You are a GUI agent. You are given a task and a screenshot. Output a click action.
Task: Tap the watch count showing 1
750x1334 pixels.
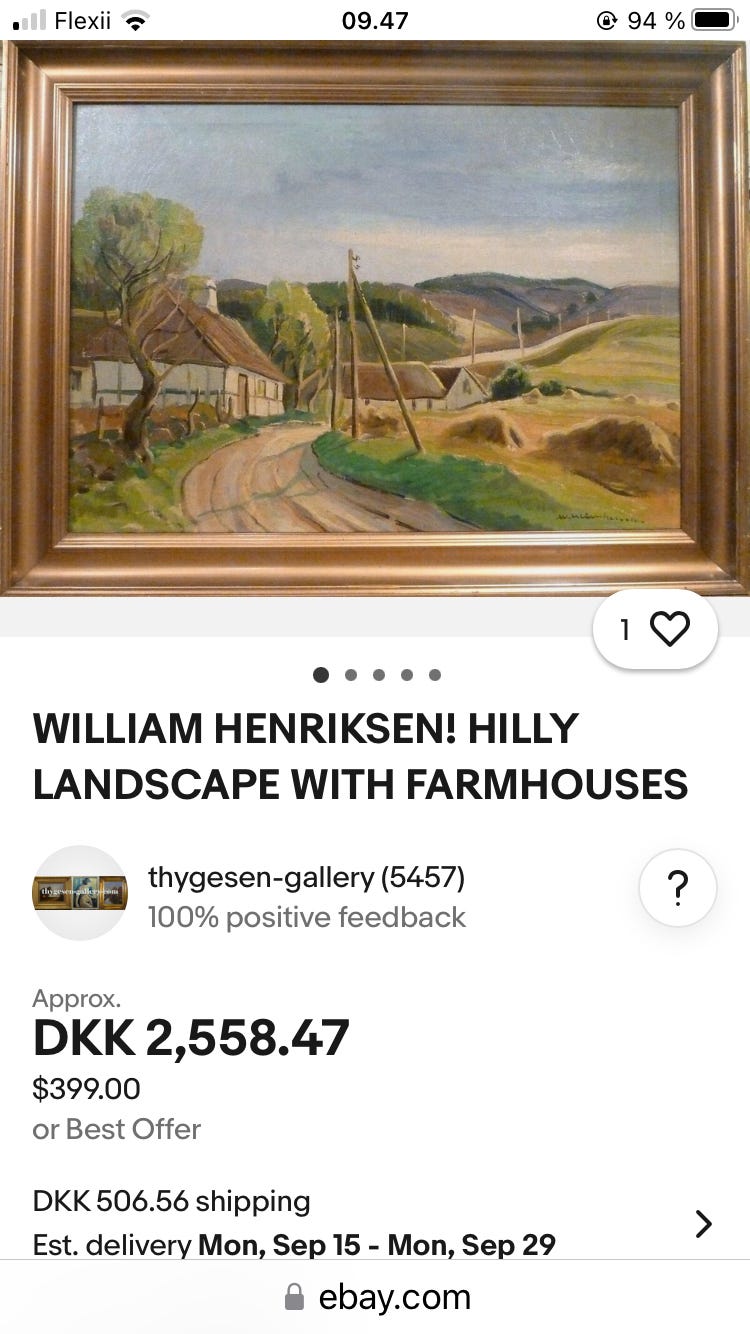[626, 629]
